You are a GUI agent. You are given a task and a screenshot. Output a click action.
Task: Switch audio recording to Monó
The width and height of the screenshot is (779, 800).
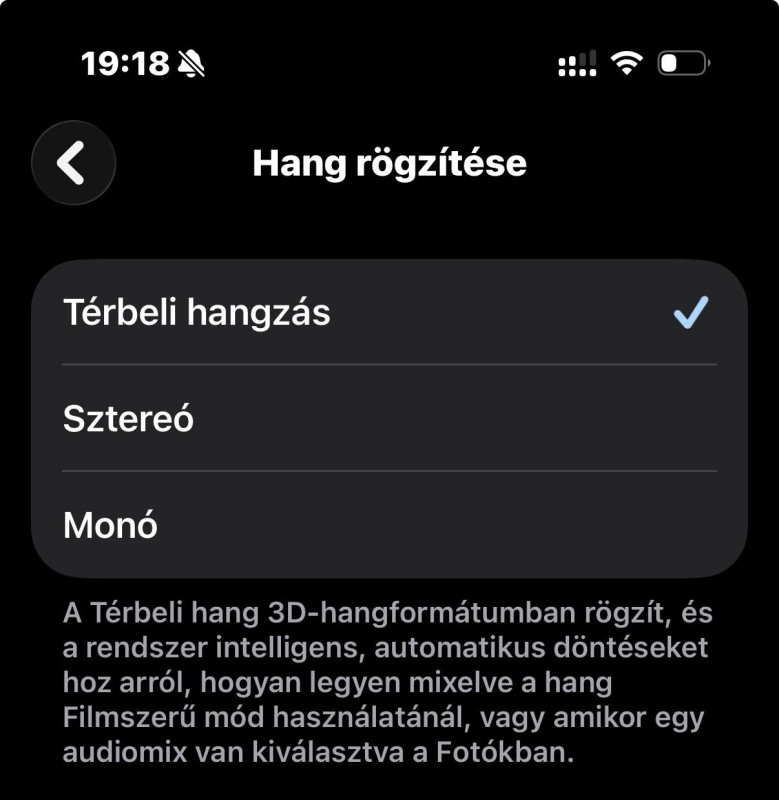(388, 524)
